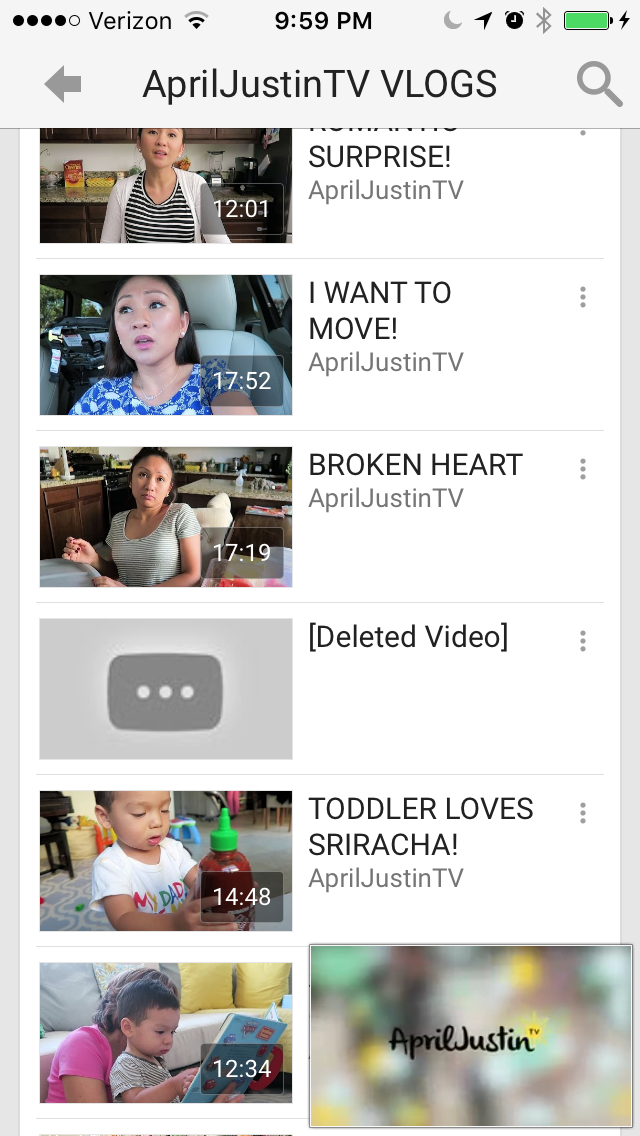Open the 12:01 SURPRISE! video
Screen dimensions: 640x1136
[166, 185]
